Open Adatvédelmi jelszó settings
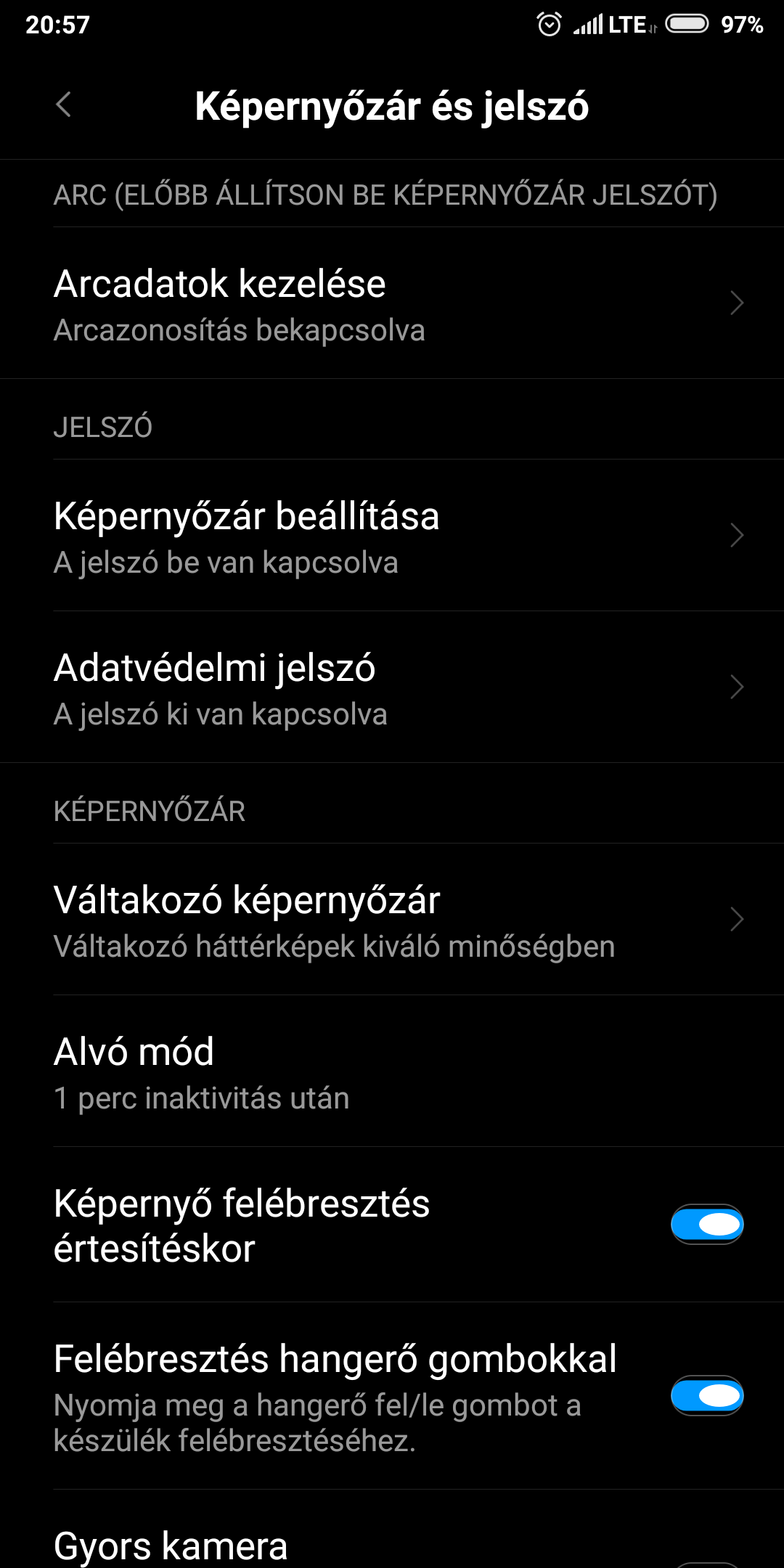This screenshot has width=784, height=1568. 392,687
